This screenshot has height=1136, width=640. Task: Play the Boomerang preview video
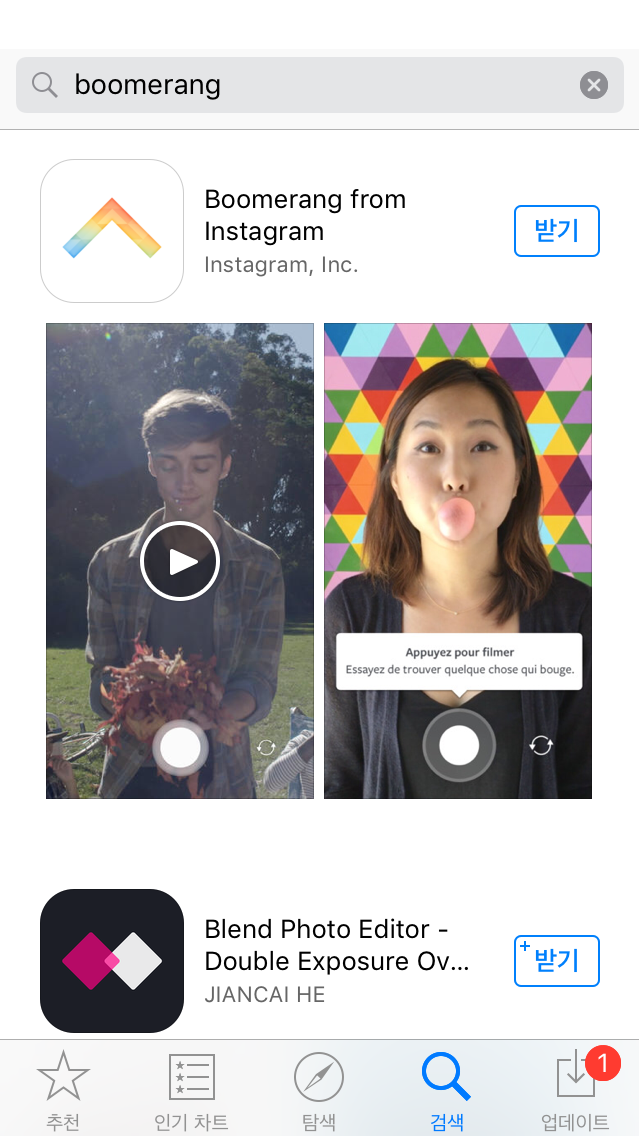click(180, 561)
